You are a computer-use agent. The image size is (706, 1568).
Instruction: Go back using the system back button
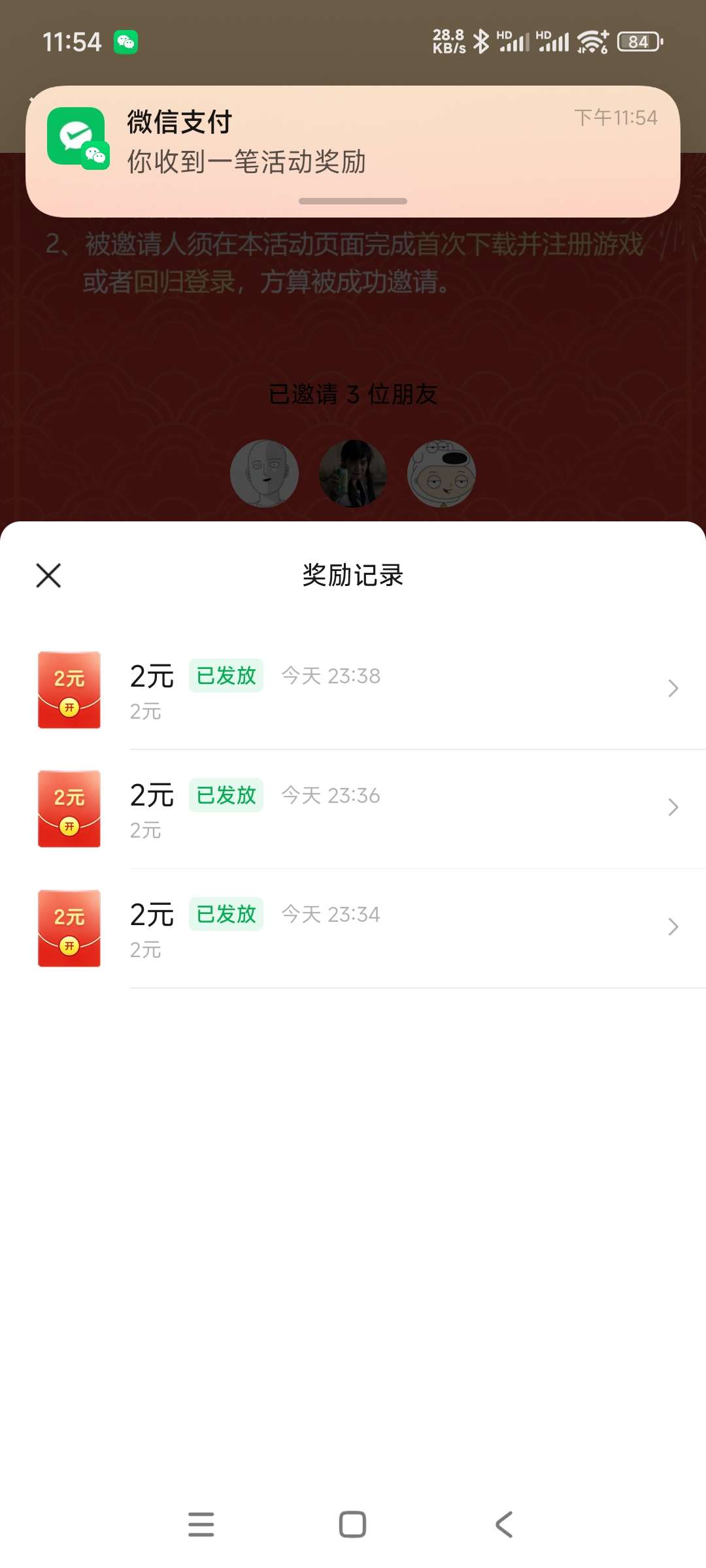504,1525
